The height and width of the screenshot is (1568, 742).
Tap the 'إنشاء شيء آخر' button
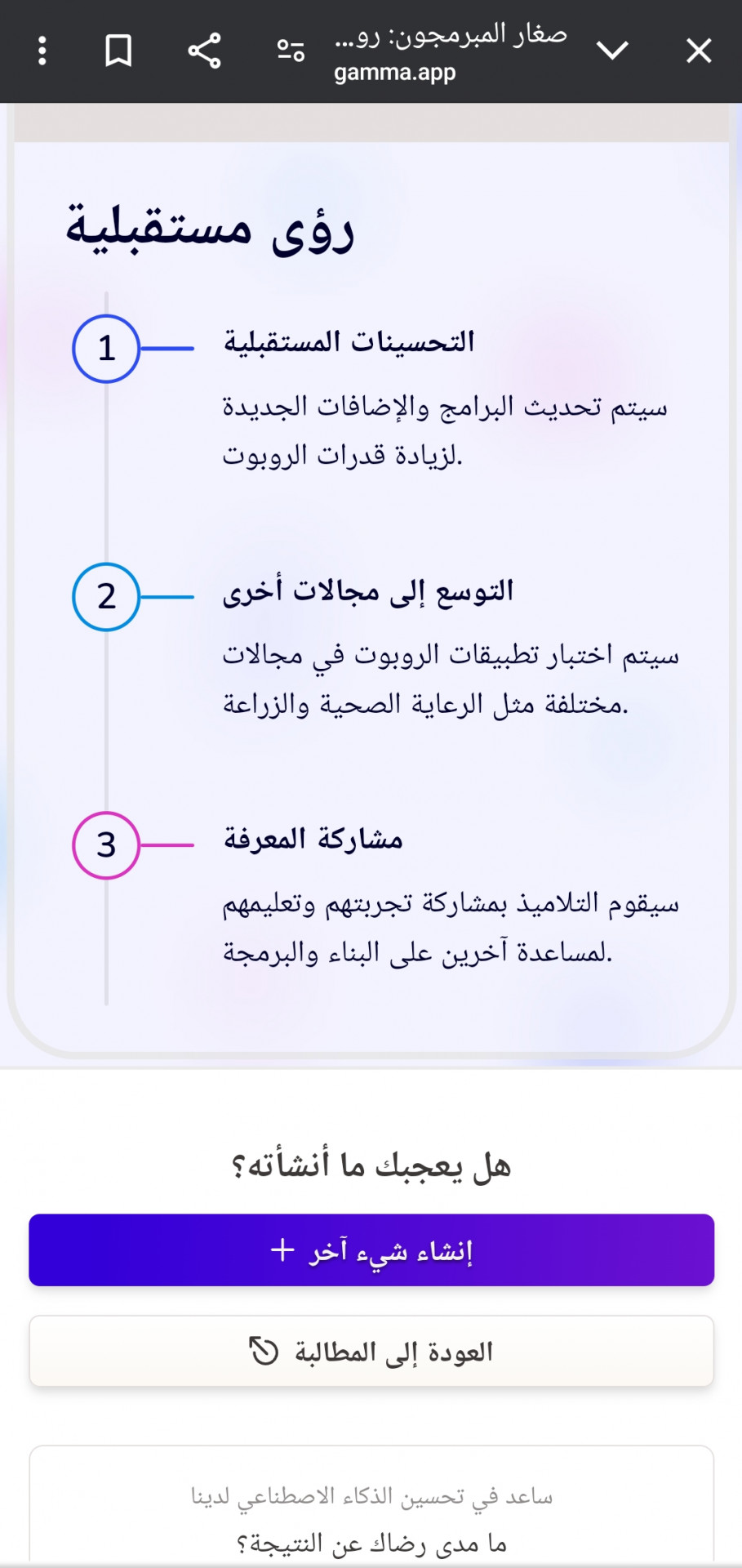click(x=371, y=1250)
